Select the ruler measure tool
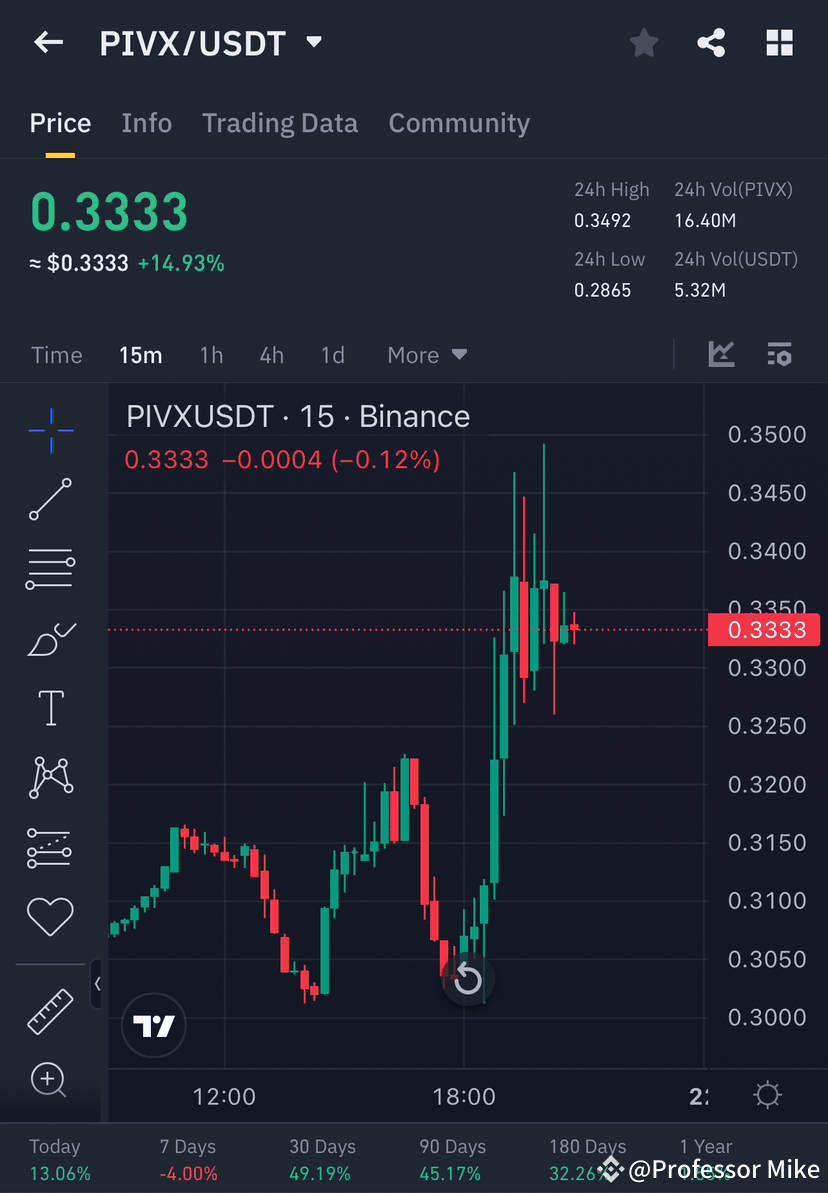This screenshot has height=1193, width=828. point(50,1010)
